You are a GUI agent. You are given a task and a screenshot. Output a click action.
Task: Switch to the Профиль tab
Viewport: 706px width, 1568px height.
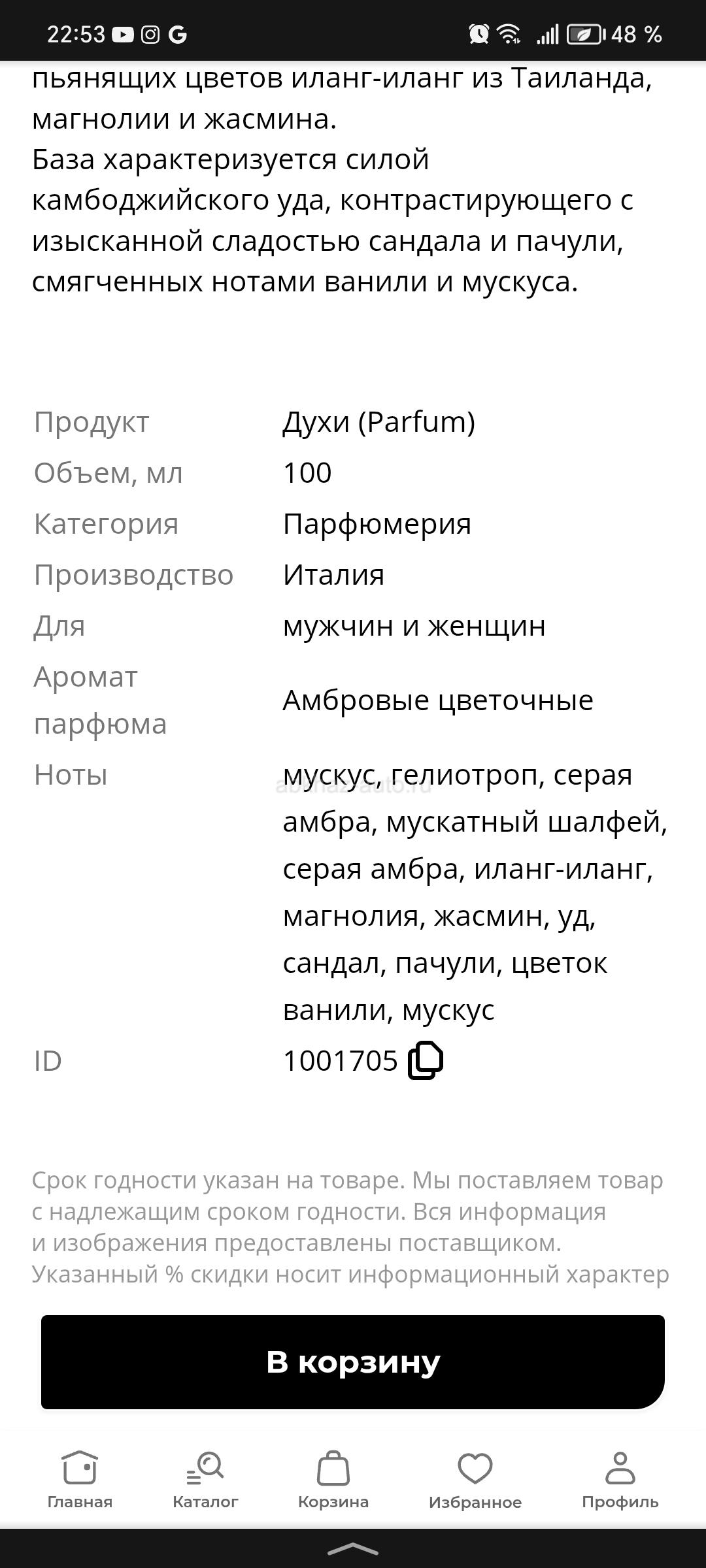click(x=620, y=1480)
